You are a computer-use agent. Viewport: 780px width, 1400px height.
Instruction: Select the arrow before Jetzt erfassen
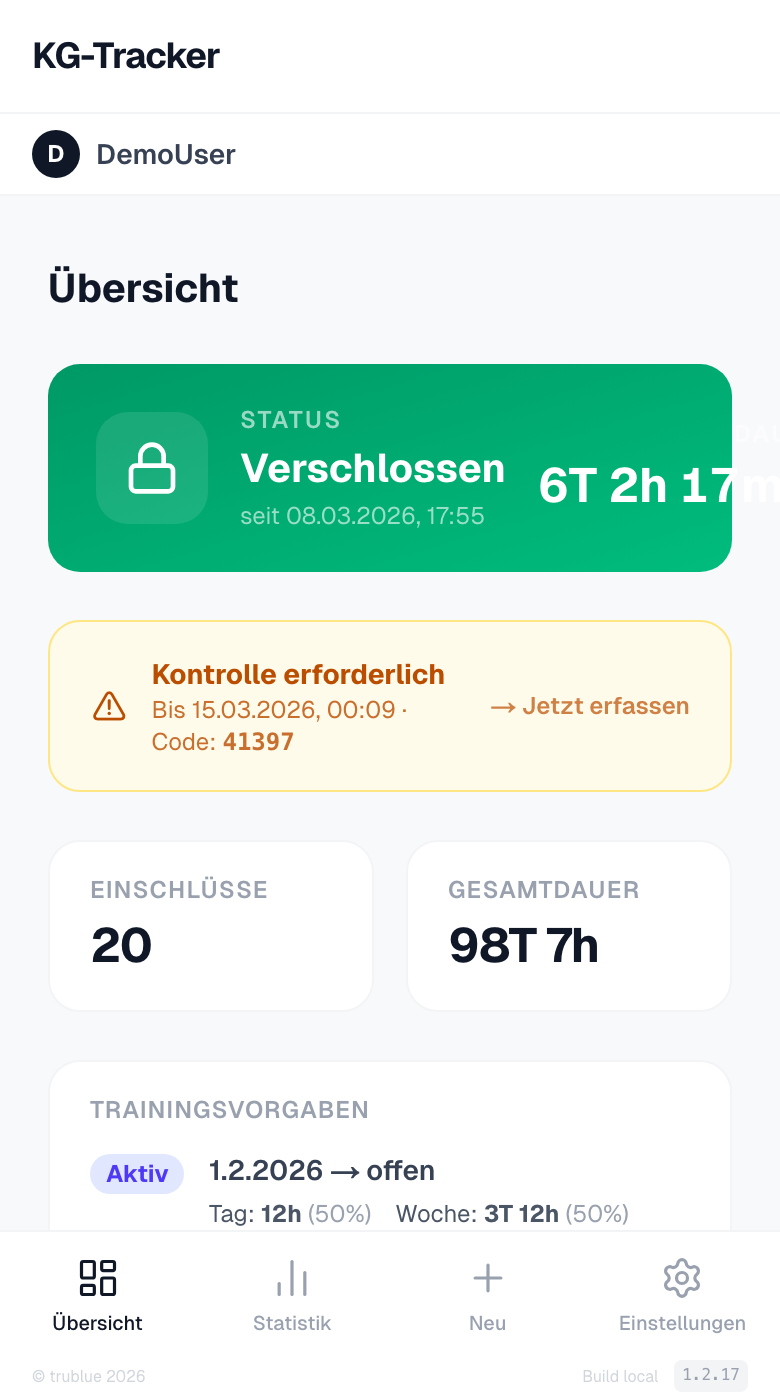click(x=504, y=706)
